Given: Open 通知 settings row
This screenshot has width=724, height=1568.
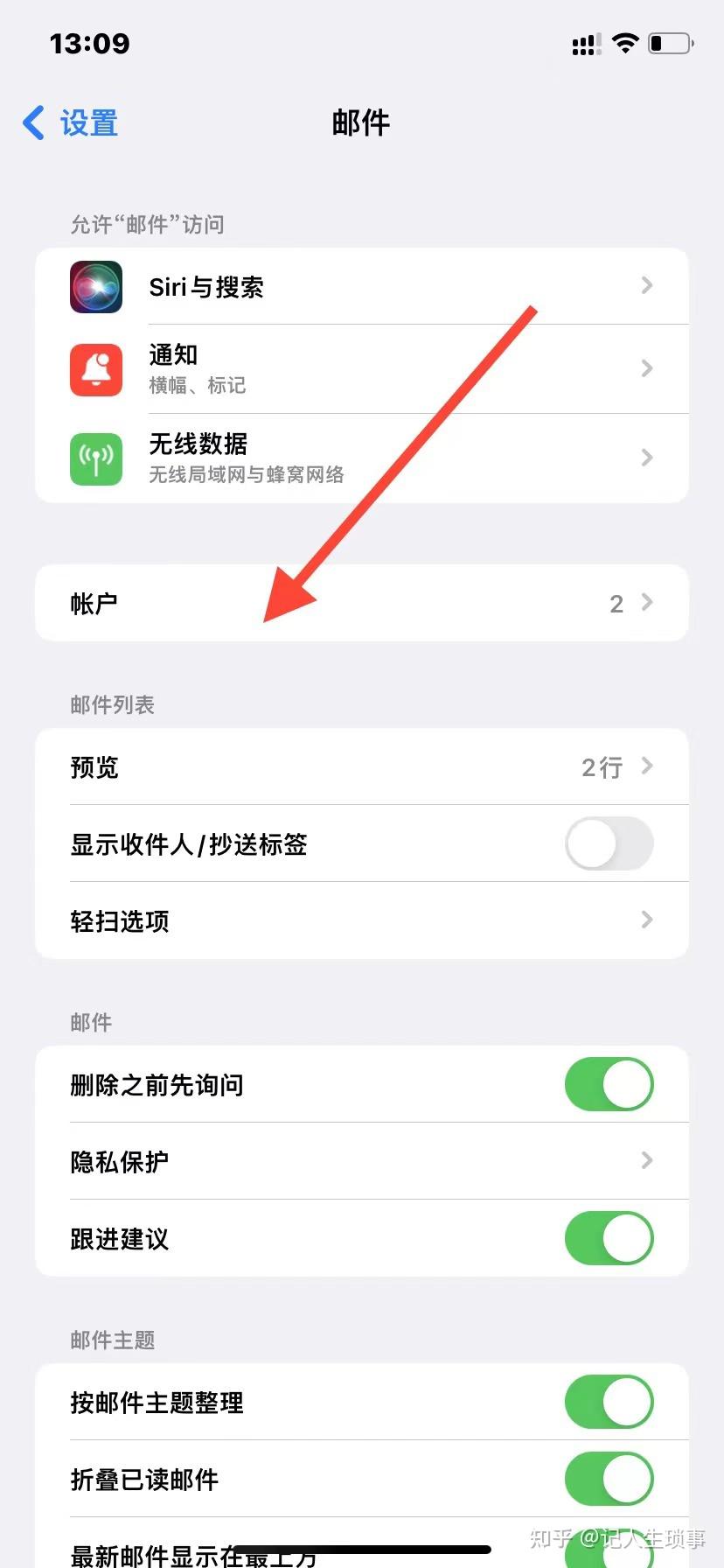Looking at the screenshot, I should coord(362,368).
